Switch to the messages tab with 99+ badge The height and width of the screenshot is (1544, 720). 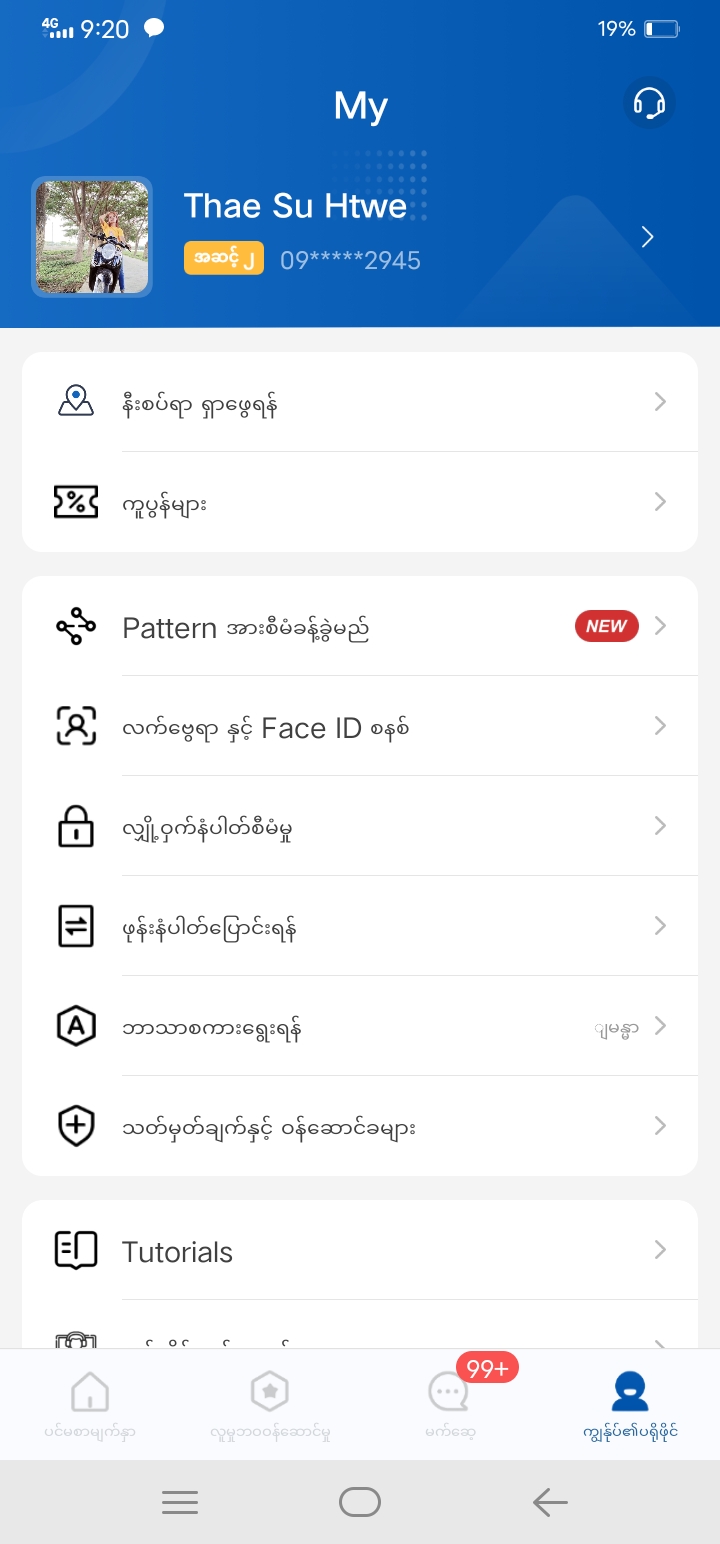(449, 1404)
